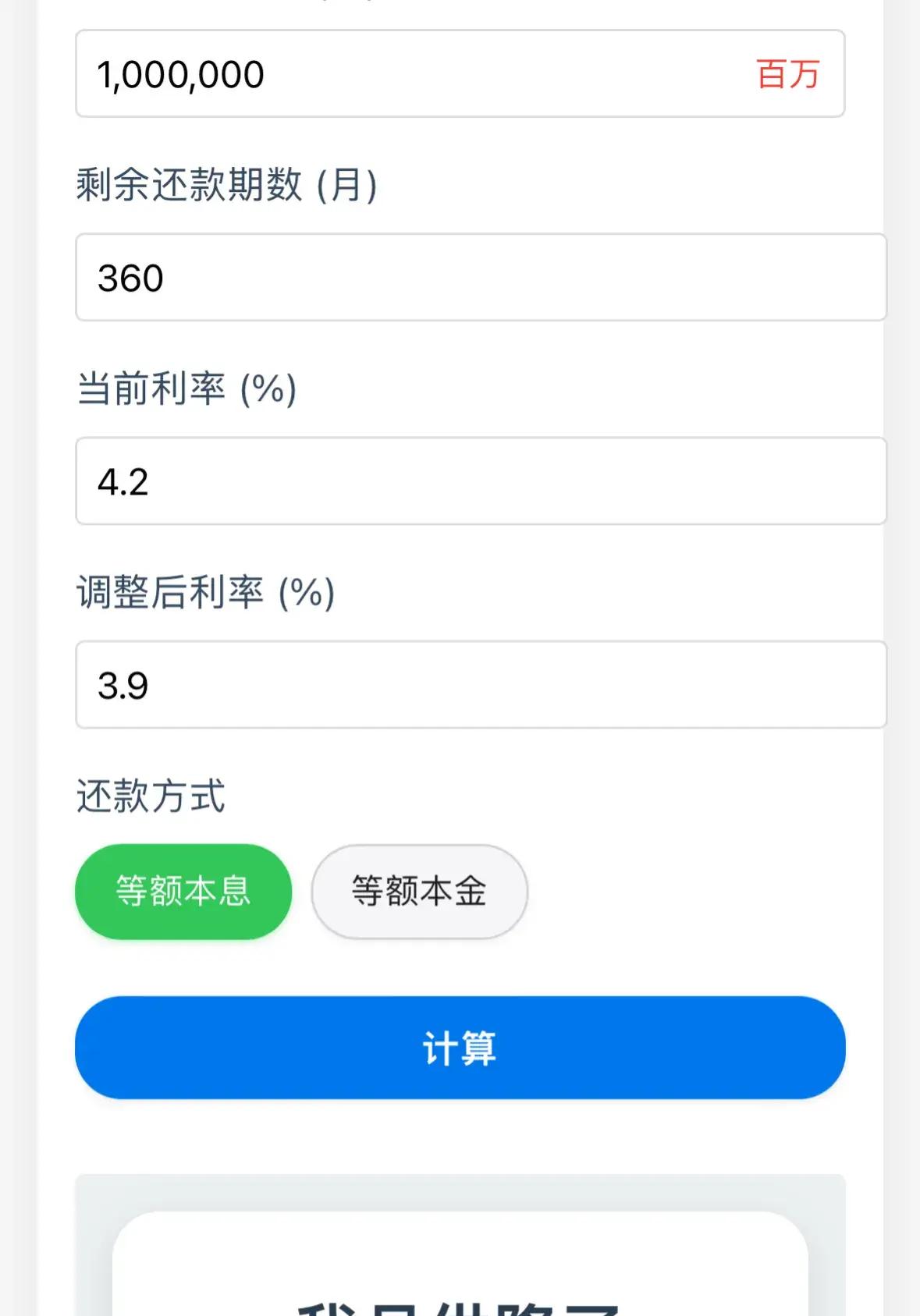
Task: Click the loan amount input showing 1,000,000
Action: click(x=460, y=75)
